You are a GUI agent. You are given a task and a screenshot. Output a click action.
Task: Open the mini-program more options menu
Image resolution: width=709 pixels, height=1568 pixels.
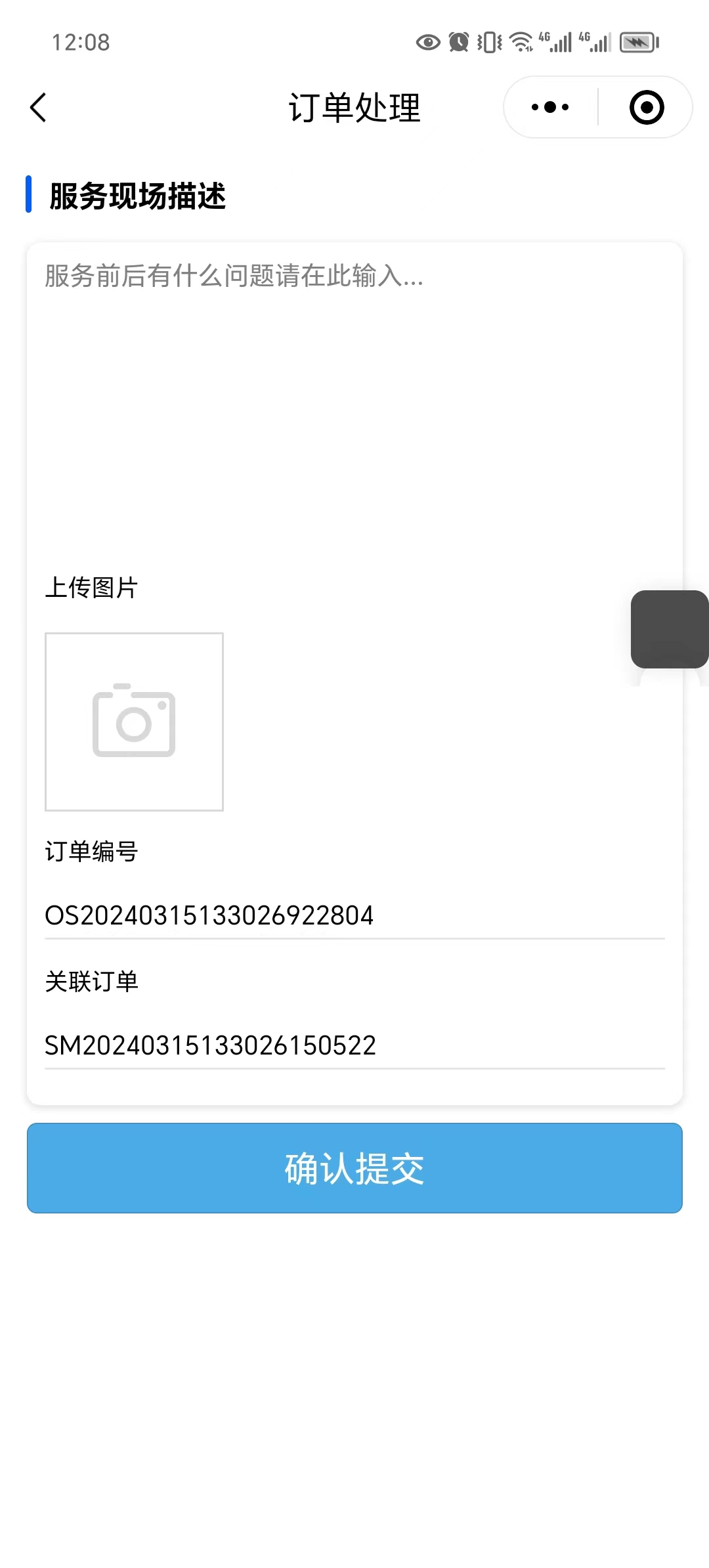(549, 106)
